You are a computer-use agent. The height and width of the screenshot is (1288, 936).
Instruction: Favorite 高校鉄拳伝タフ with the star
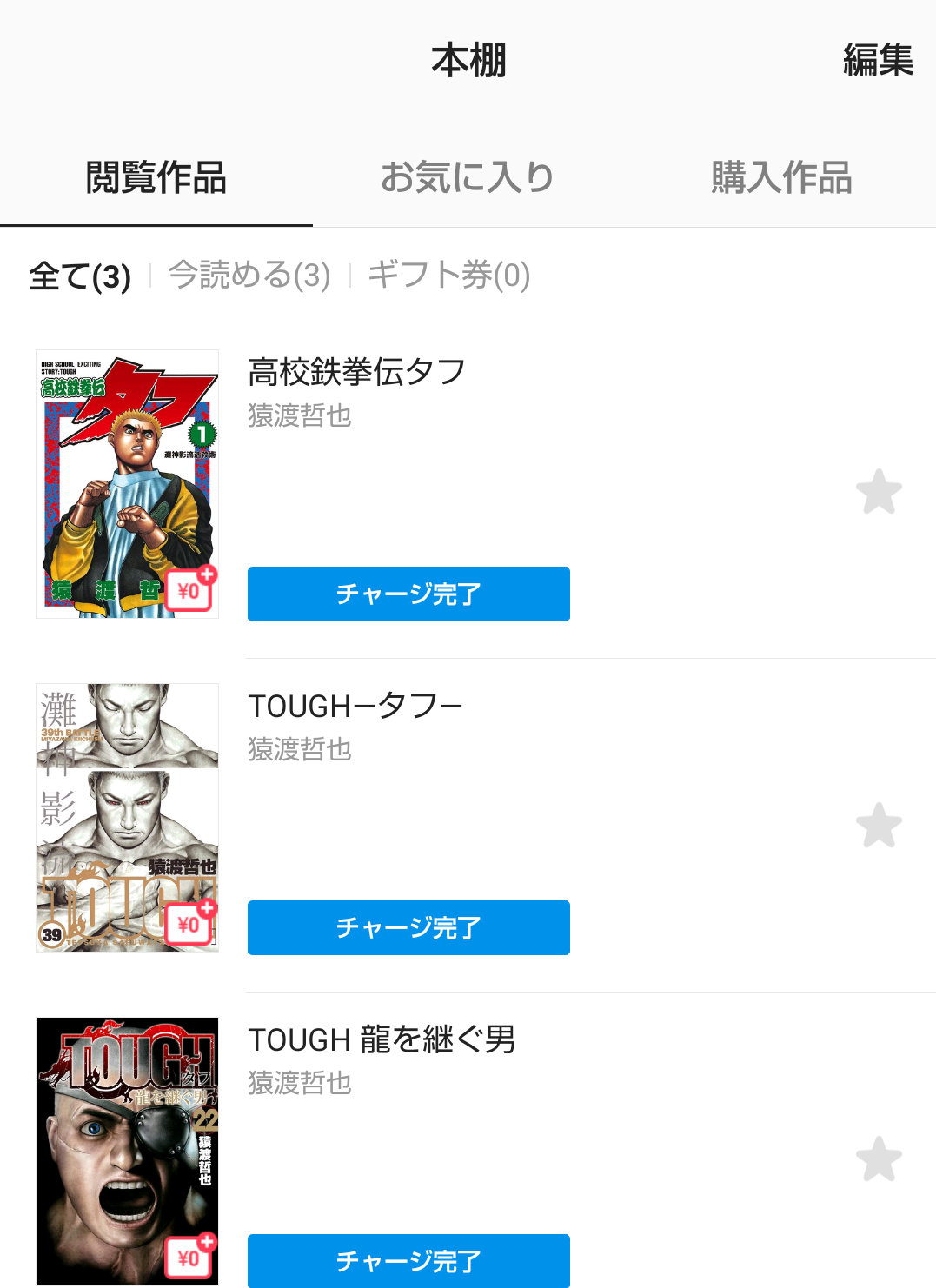pyautogui.click(x=879, y=492)
